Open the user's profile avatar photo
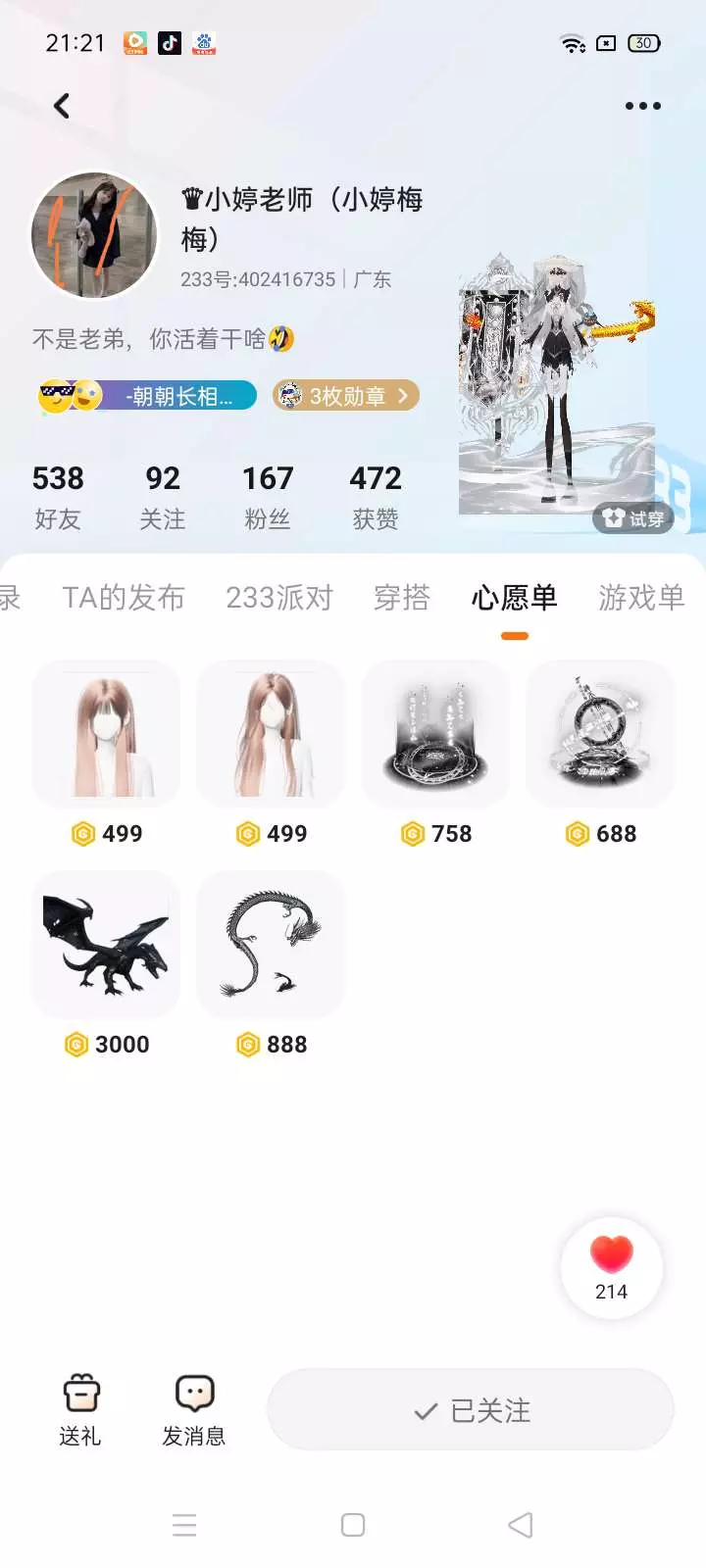 (x=94, y=235)
